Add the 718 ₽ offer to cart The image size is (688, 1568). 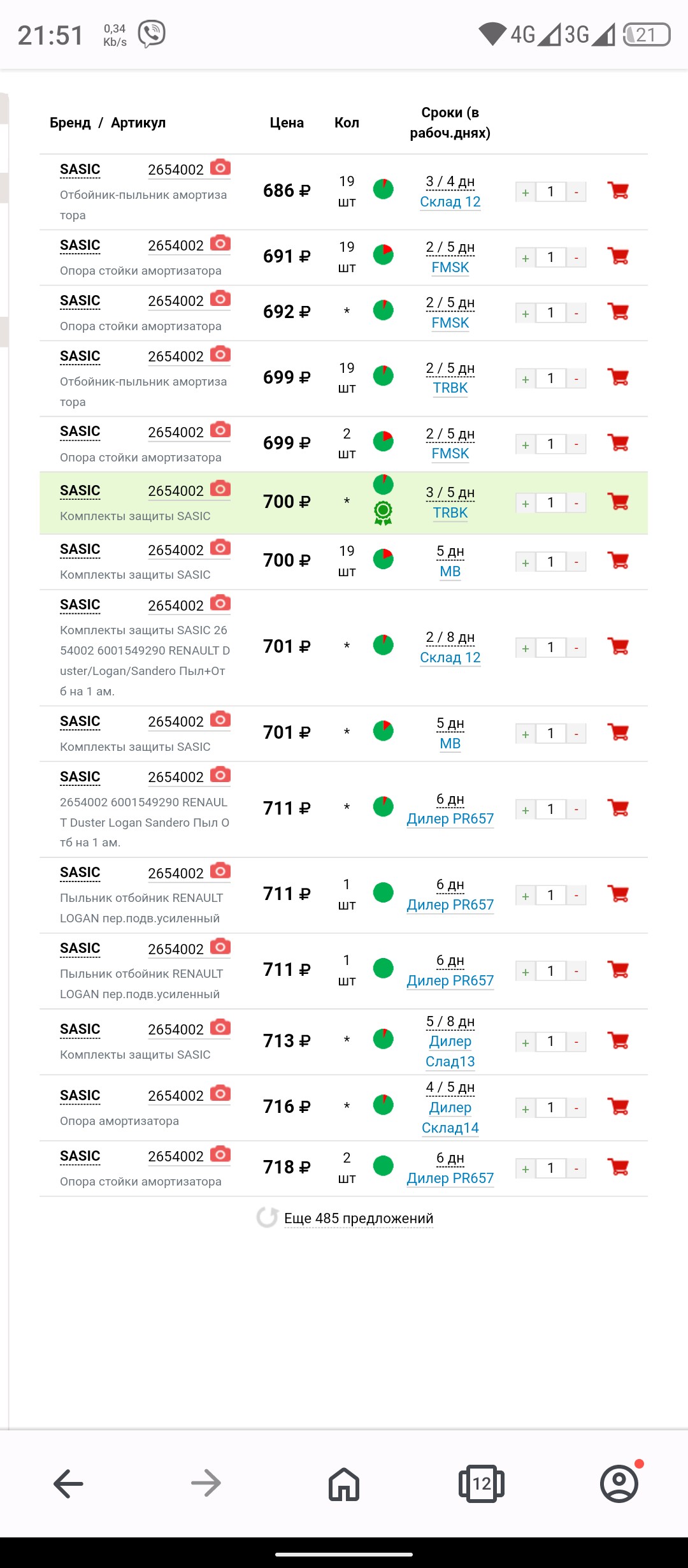[x=618, y=1167]
